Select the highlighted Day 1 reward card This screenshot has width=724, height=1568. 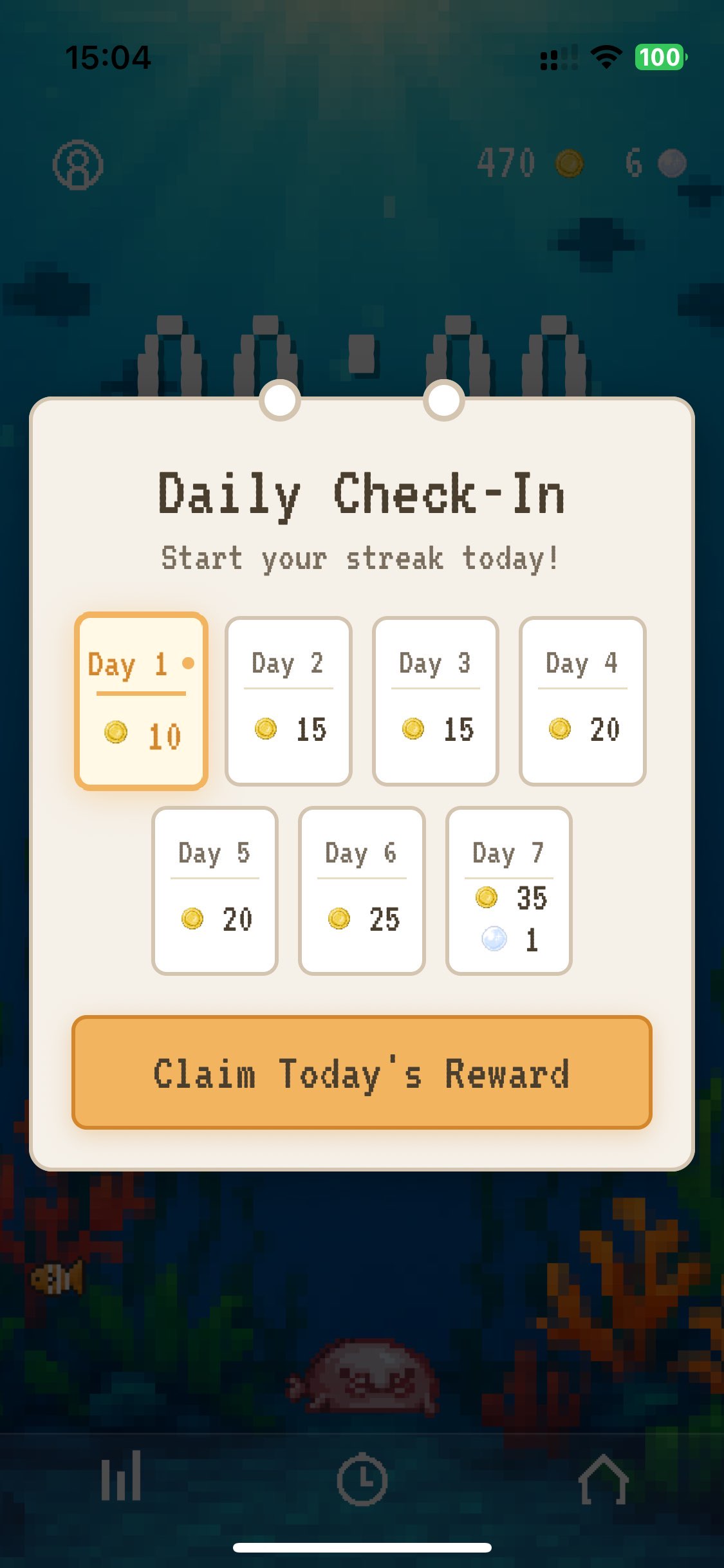point(142,701)
